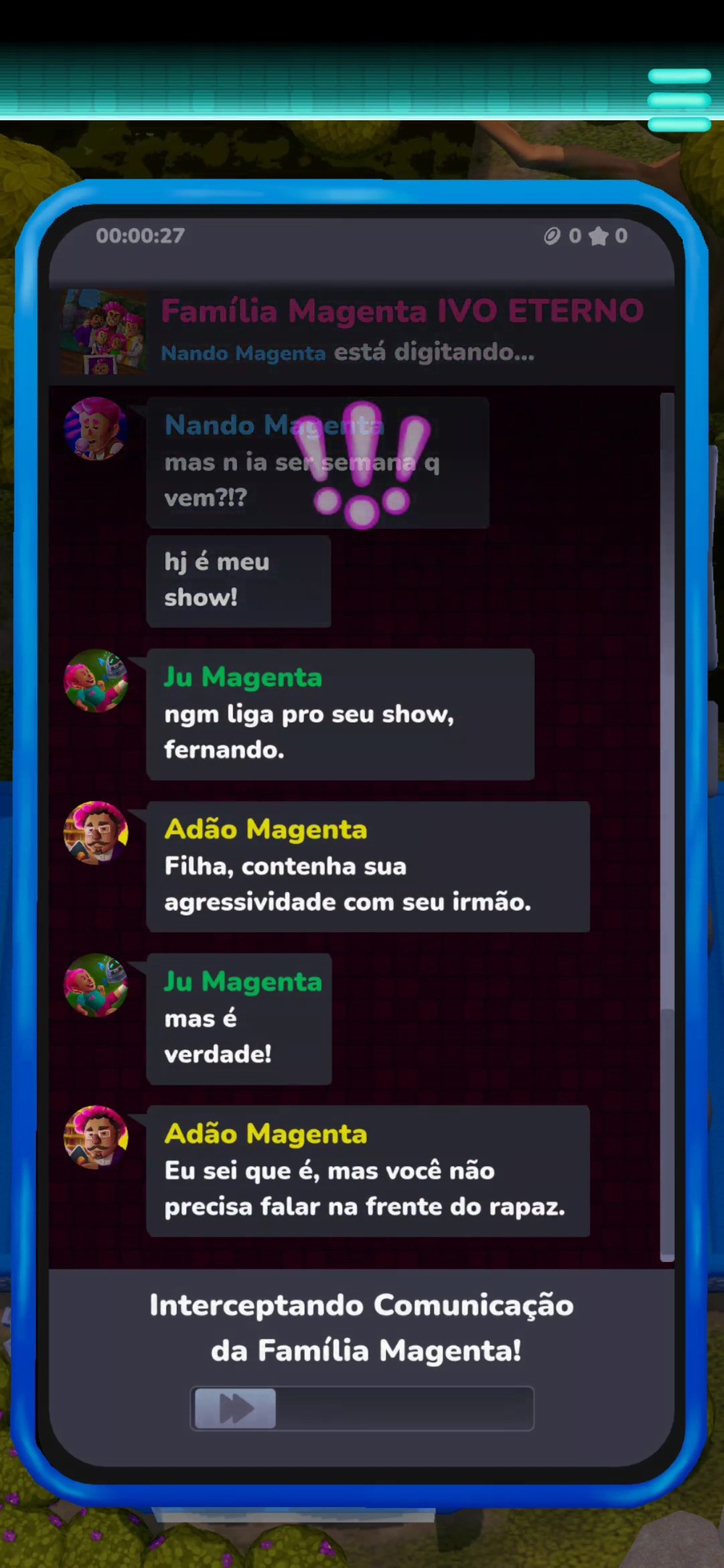Tap the fast-forward skip button
Viewport: 724px width, 1568px height.
coord(235,1408)
